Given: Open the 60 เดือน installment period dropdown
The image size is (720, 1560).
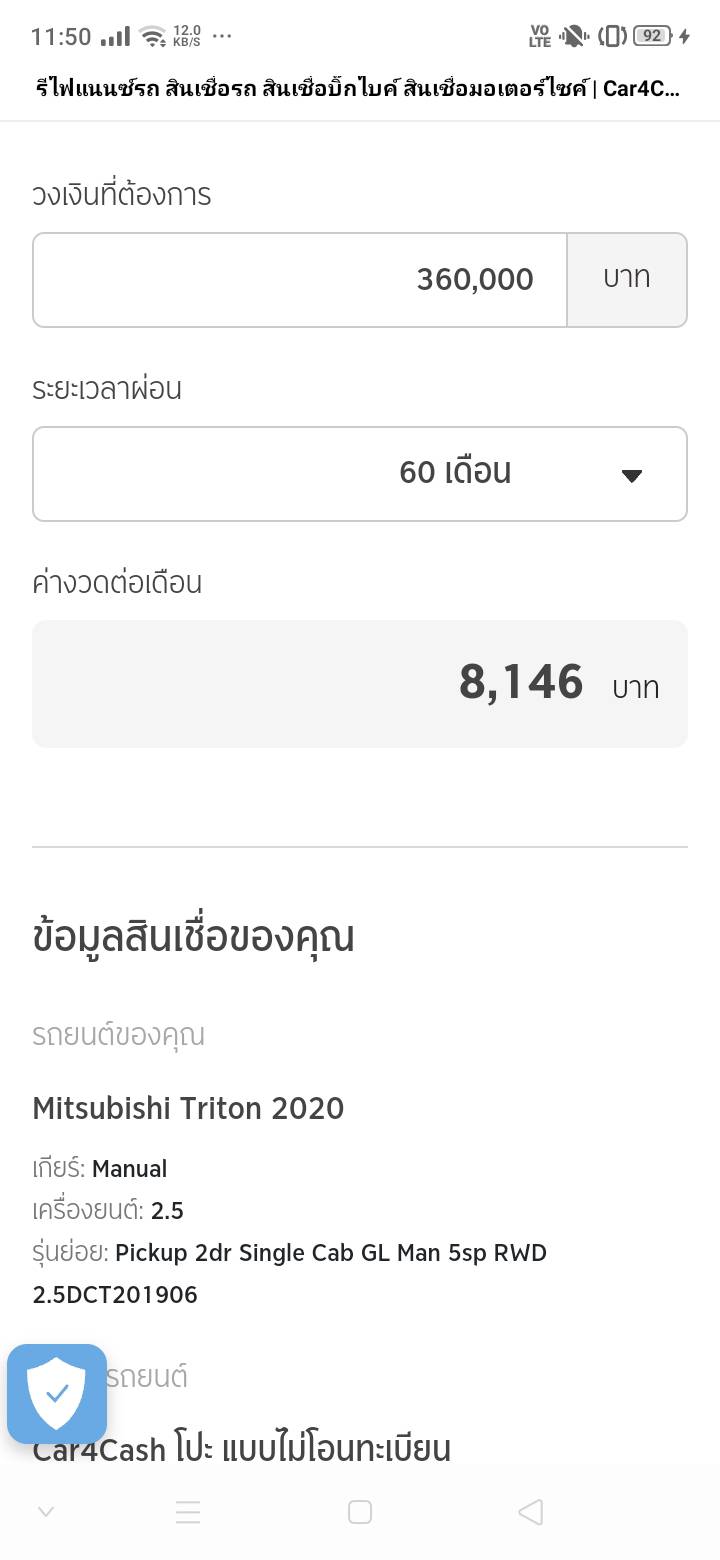Looking at the screenshot, I should pyautogui.click(x=360, y=474).
